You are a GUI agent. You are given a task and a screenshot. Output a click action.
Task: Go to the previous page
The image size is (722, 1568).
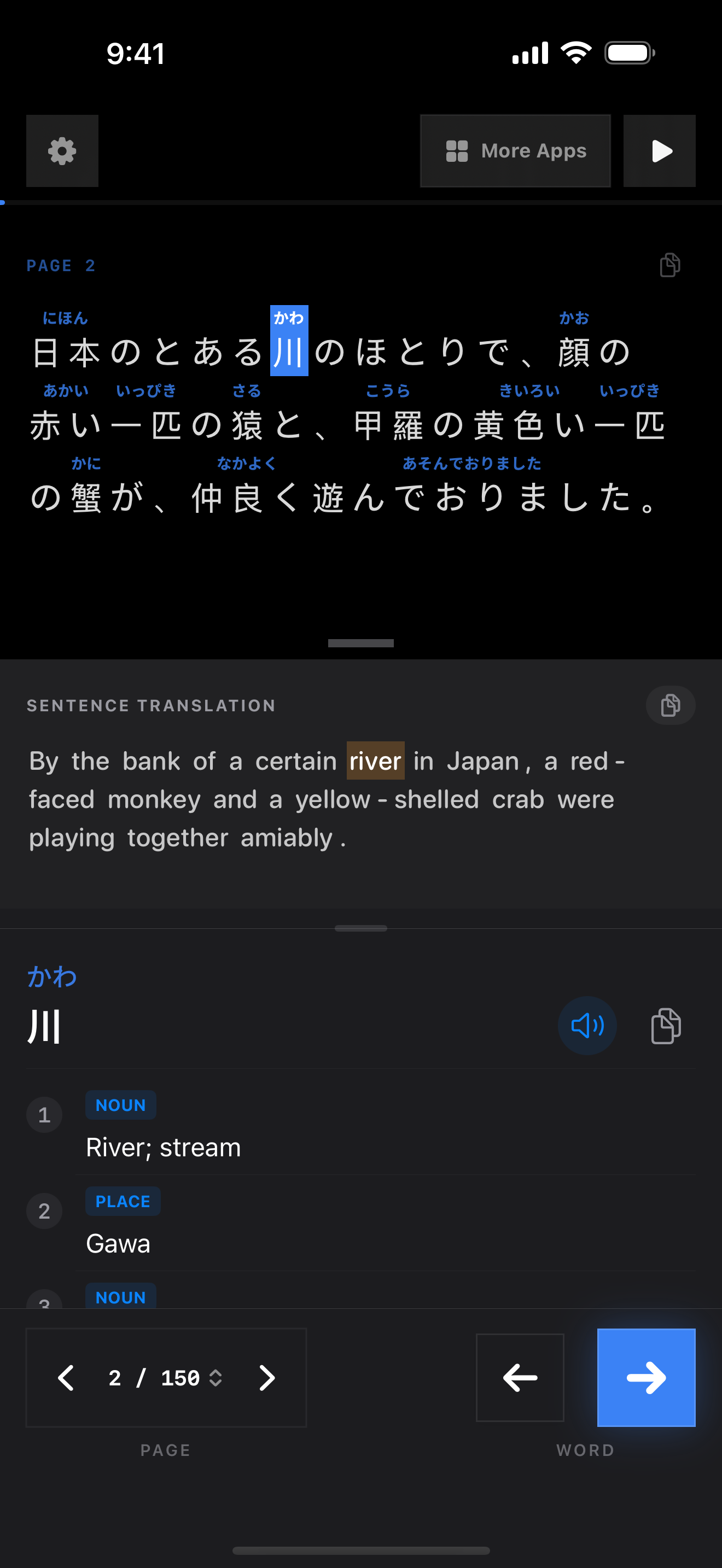click(66, 1378)
